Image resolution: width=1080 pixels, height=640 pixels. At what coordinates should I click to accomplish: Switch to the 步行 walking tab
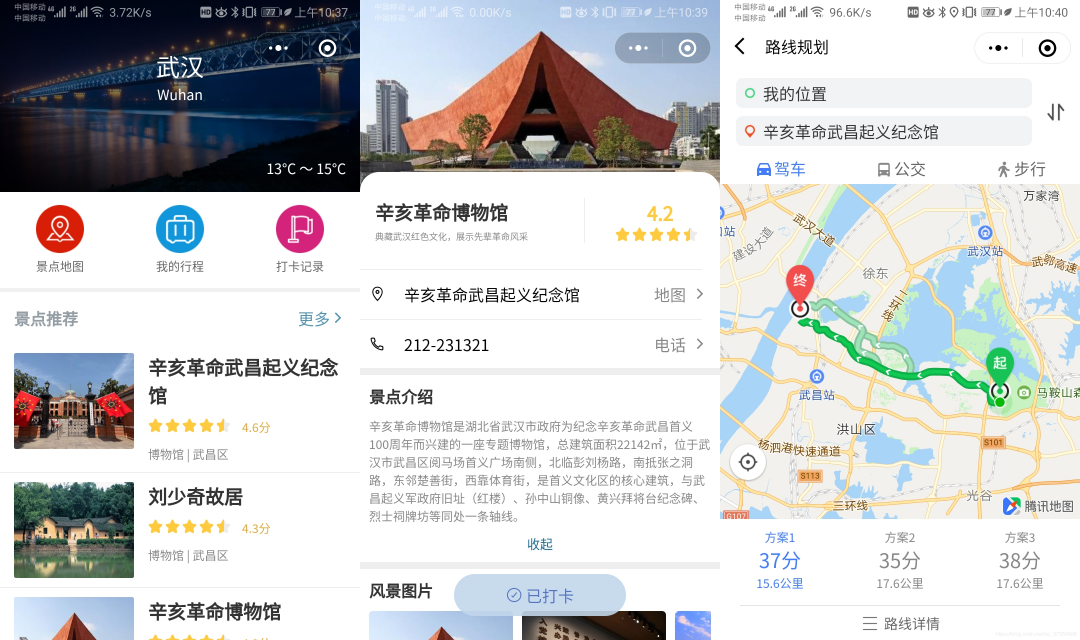[x=1021, y=169]
